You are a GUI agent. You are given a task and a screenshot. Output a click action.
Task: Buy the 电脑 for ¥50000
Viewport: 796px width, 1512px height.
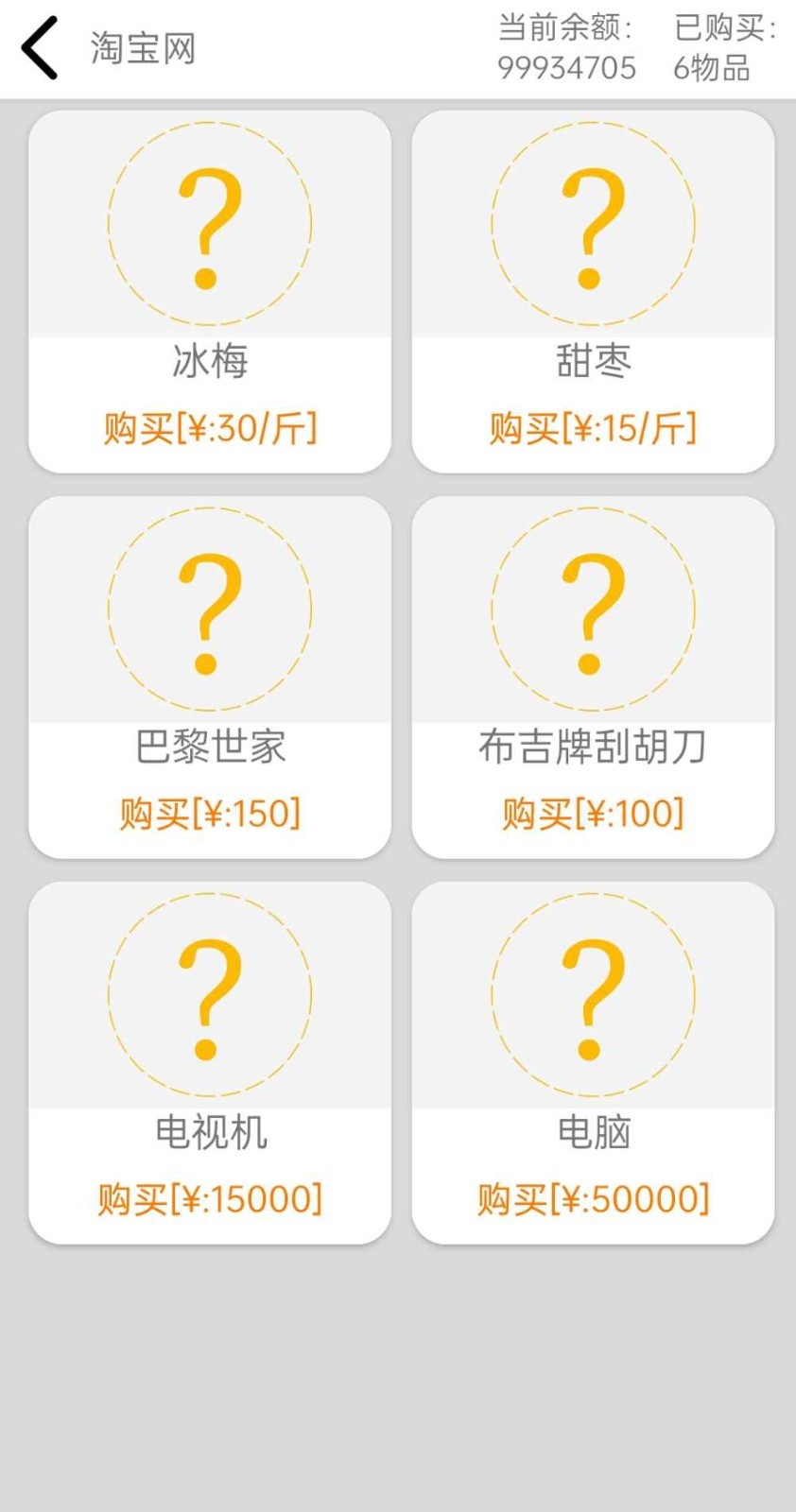(593, 1198)
